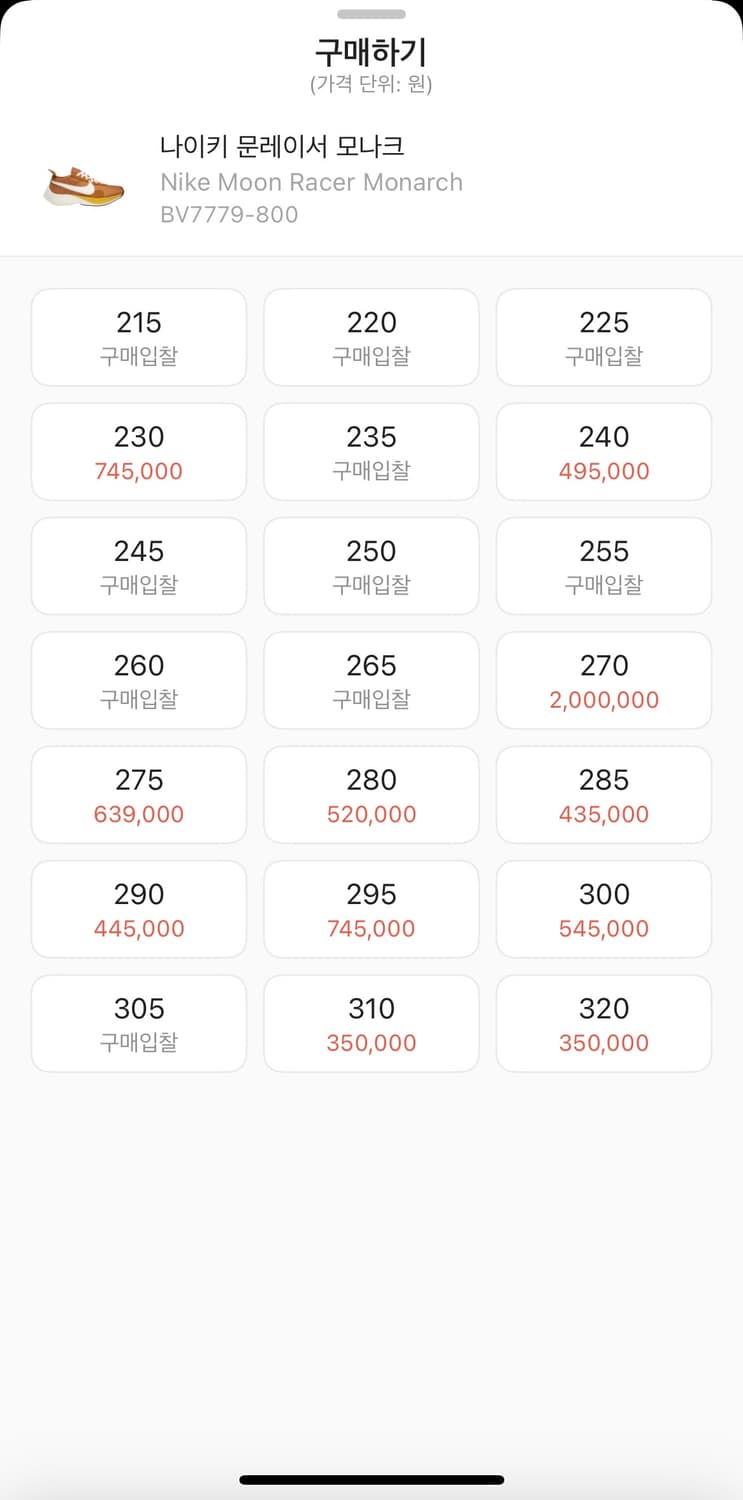Choose size 320 priced 350,000
Viewport: 743px width, 1500px height.
(604, 1023)
